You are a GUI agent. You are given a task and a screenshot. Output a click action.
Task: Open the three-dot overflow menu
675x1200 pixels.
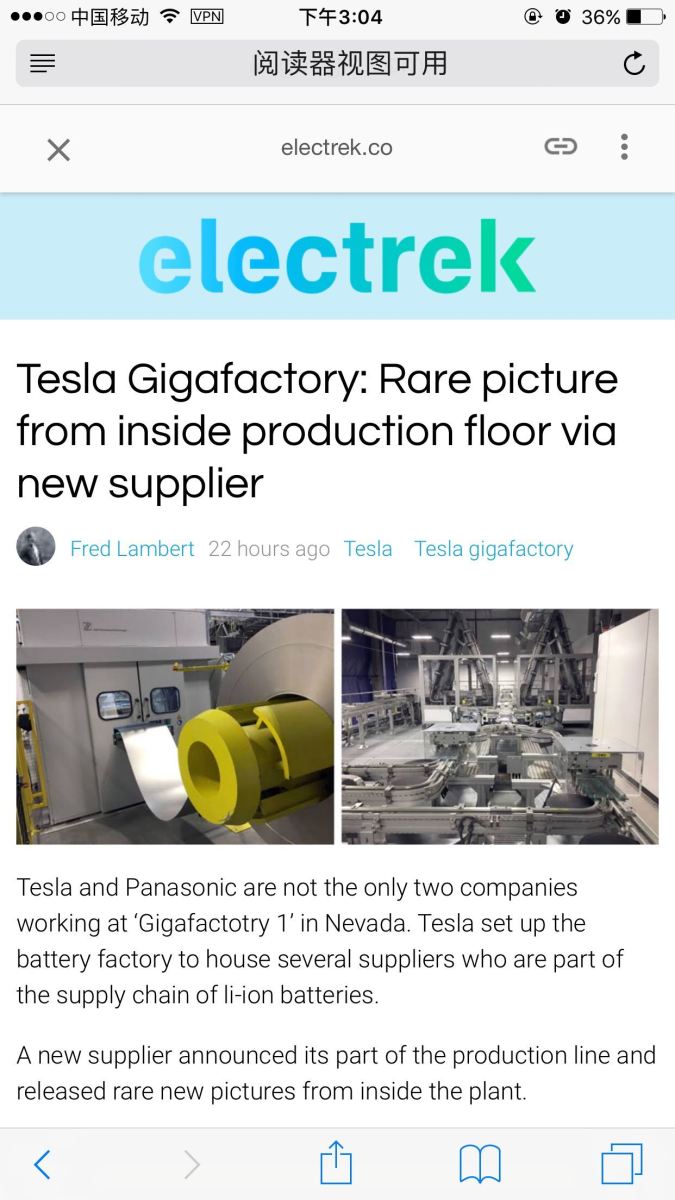click(x=624, y=147)
